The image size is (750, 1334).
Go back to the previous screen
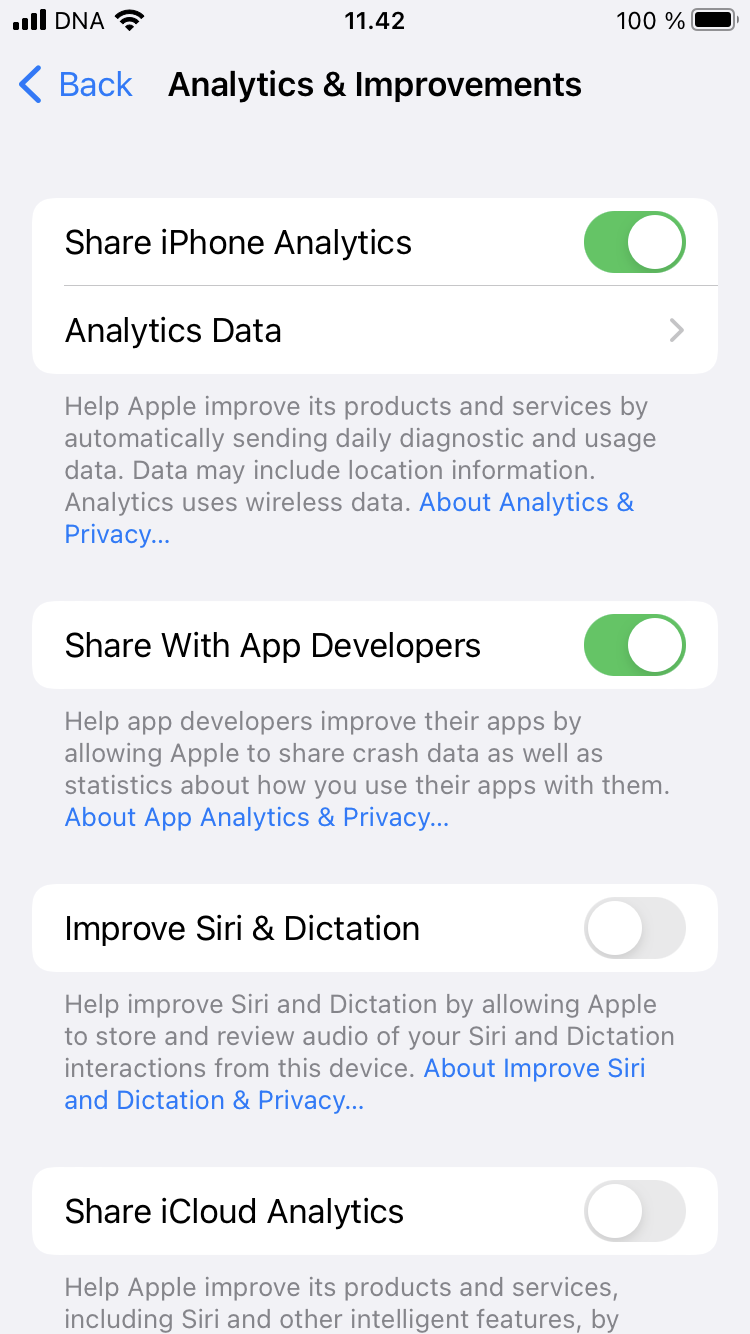click(x=76, y=85)
